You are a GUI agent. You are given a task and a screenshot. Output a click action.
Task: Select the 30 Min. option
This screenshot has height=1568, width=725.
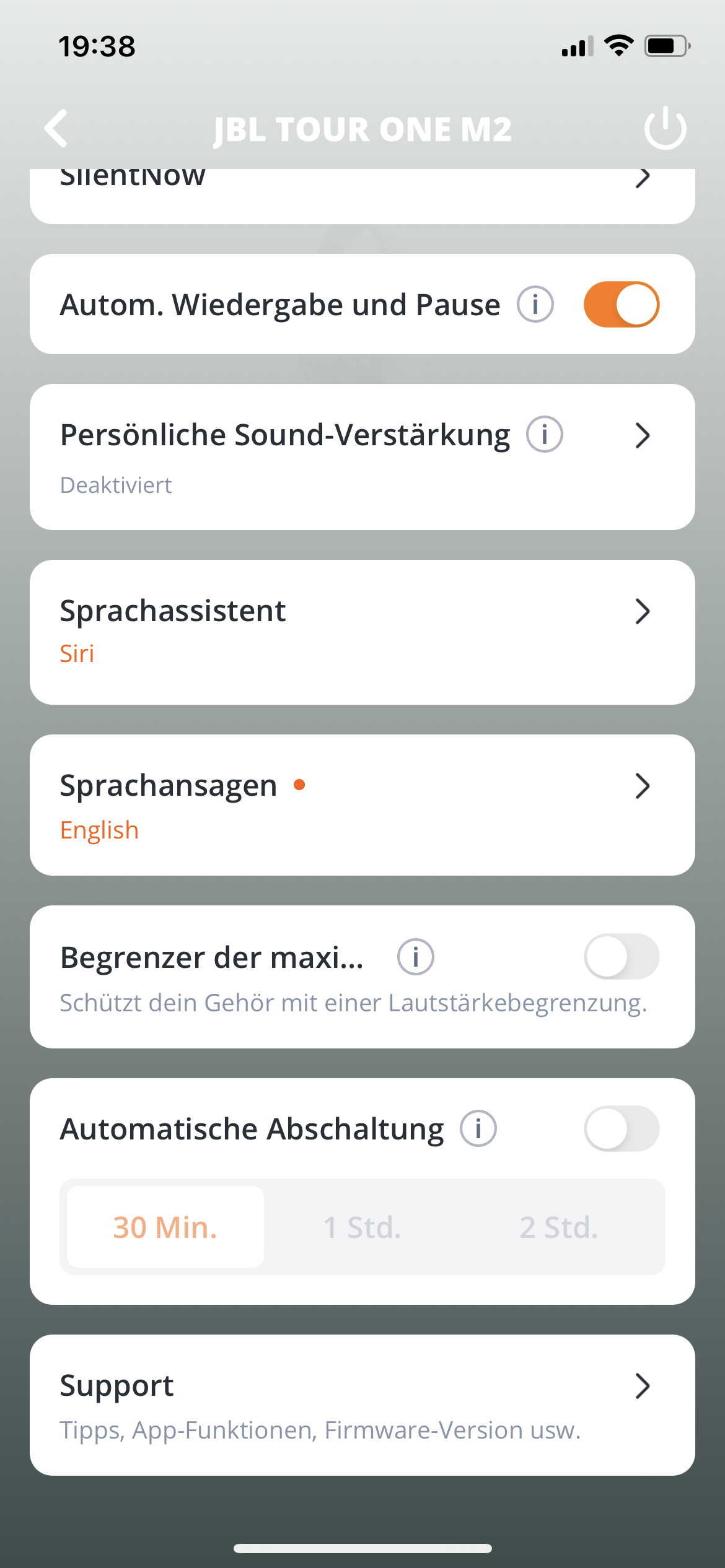(x=165, y=1227)
